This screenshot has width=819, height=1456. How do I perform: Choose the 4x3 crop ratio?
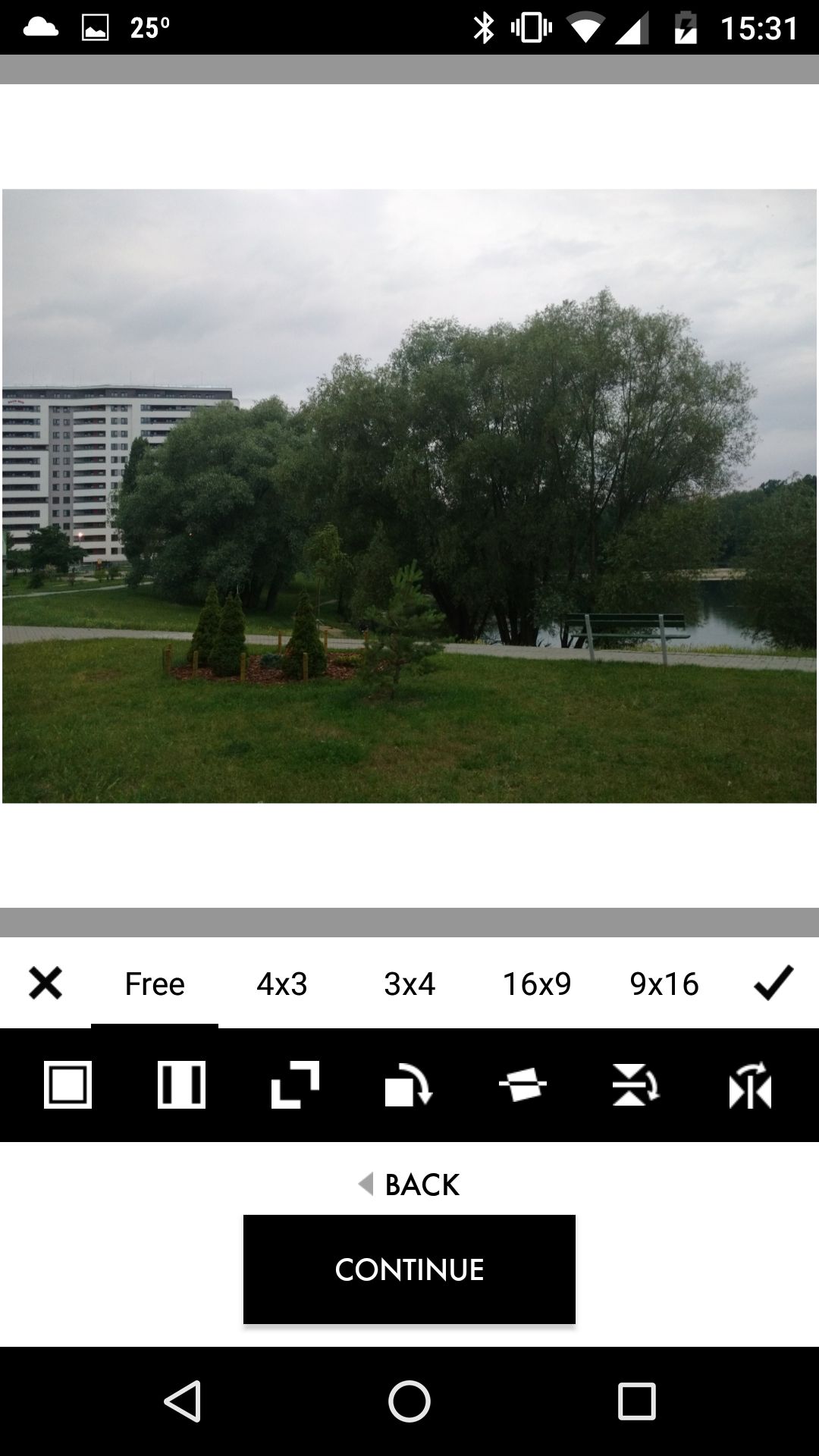pyautogui.click(x=282, y=984)
